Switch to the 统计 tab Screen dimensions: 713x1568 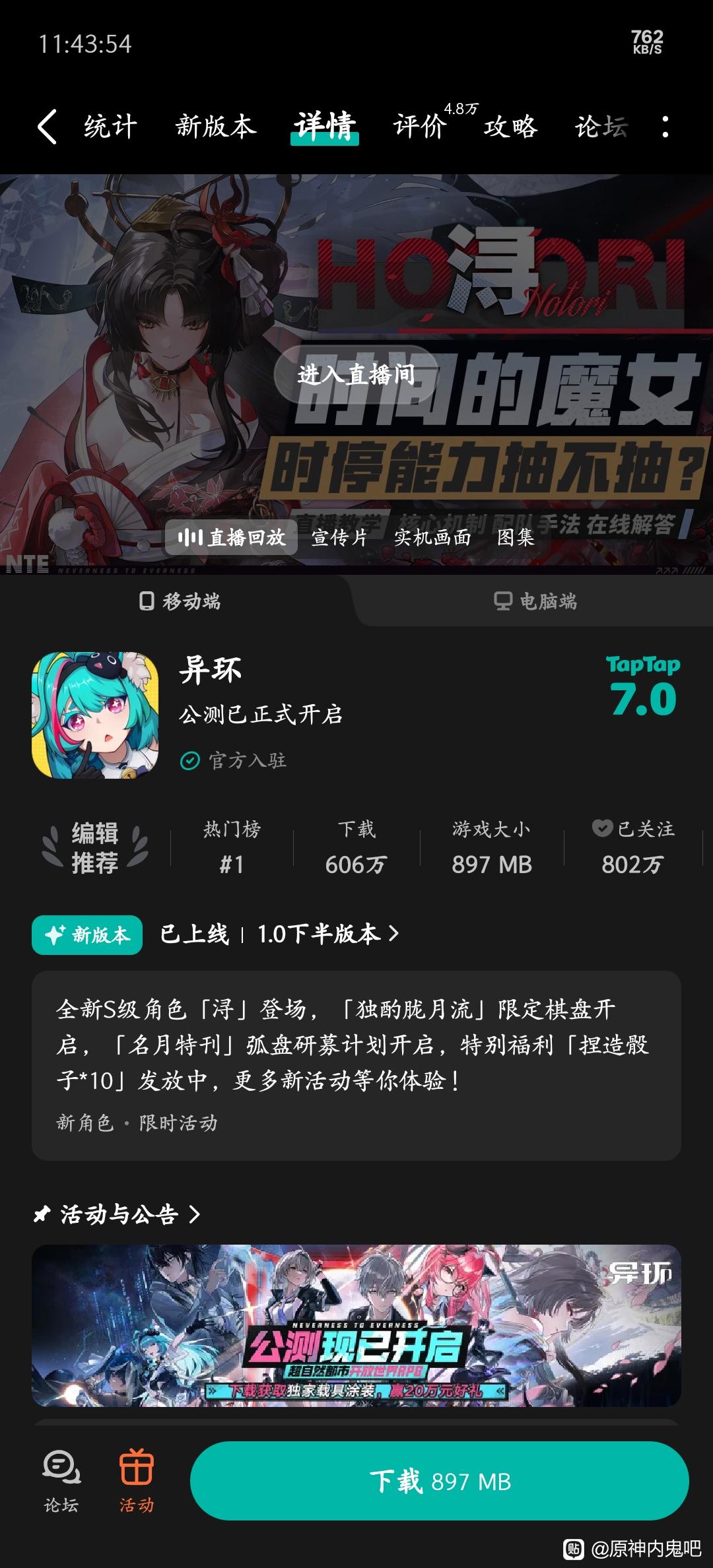(x=110, y=126)
